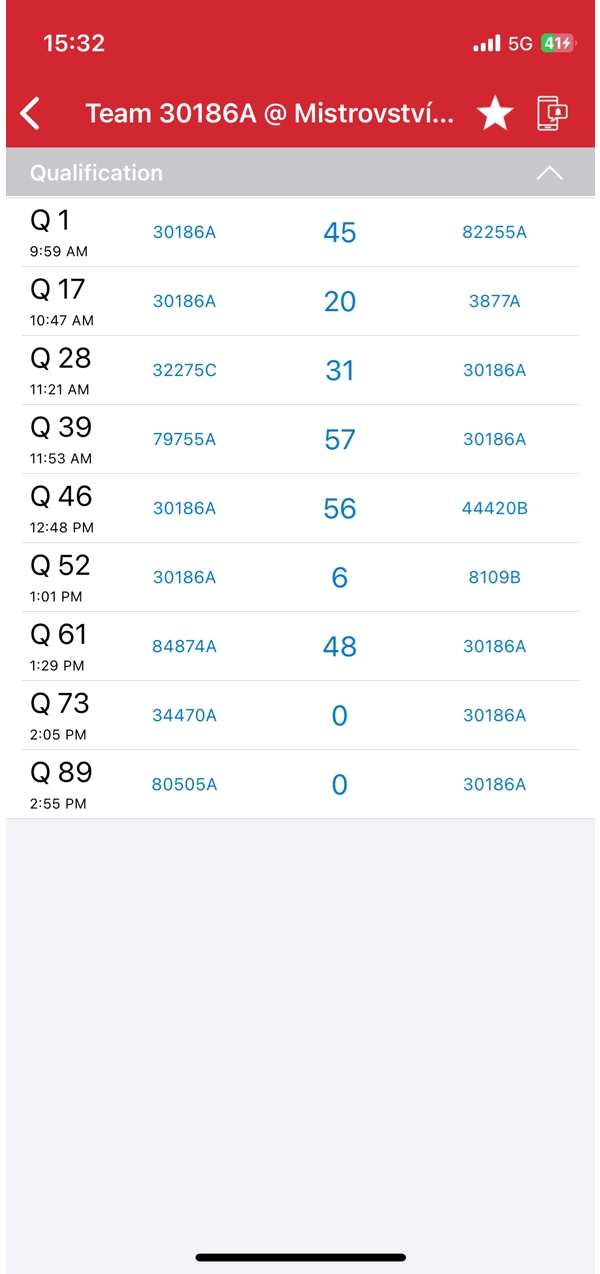Open match Q 39 details
Image resolution: width=600 pixels, height=1274 pixels.
coord(300,439)
